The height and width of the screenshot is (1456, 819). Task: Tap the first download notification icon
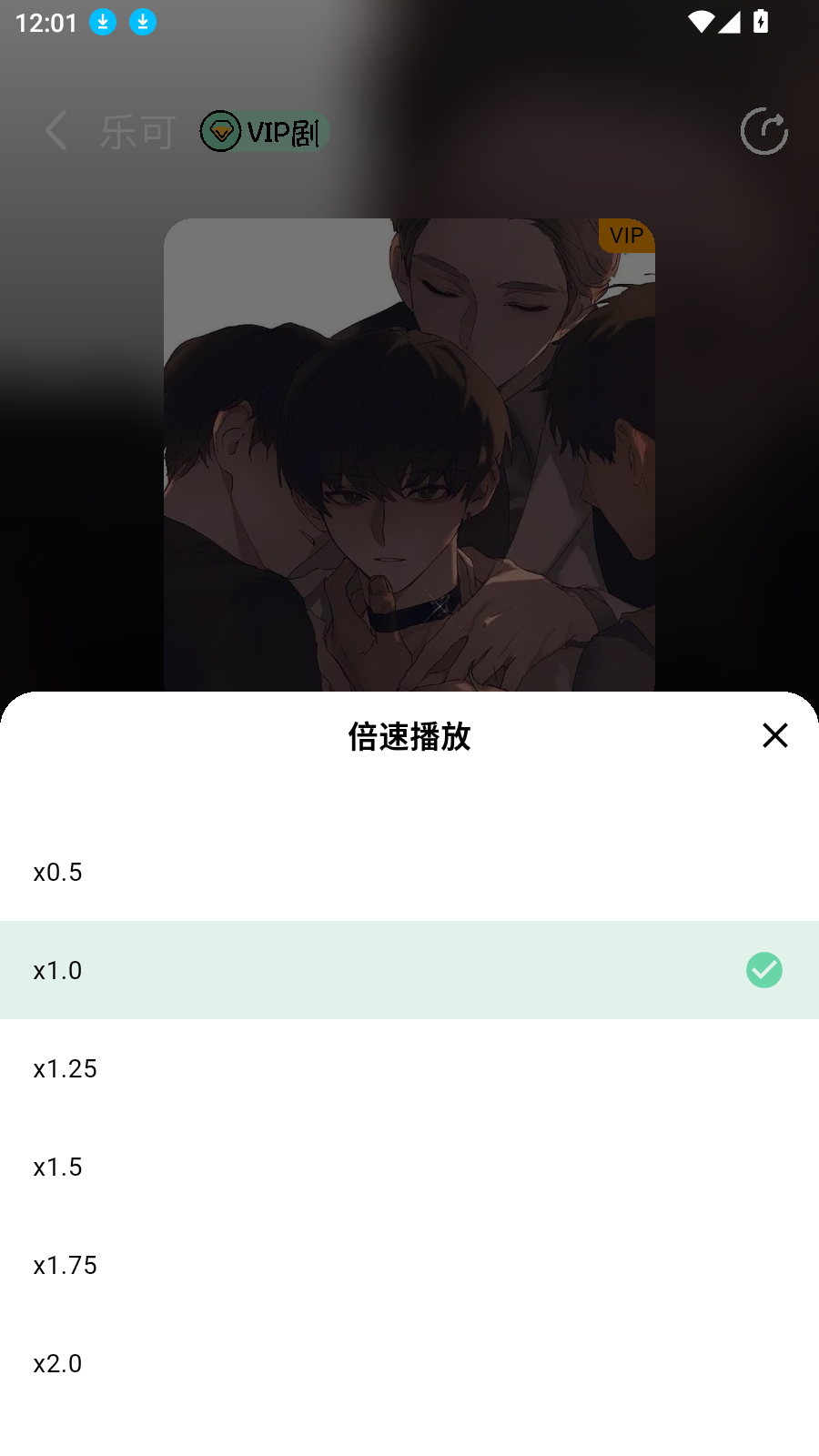(x=103, y=22)
